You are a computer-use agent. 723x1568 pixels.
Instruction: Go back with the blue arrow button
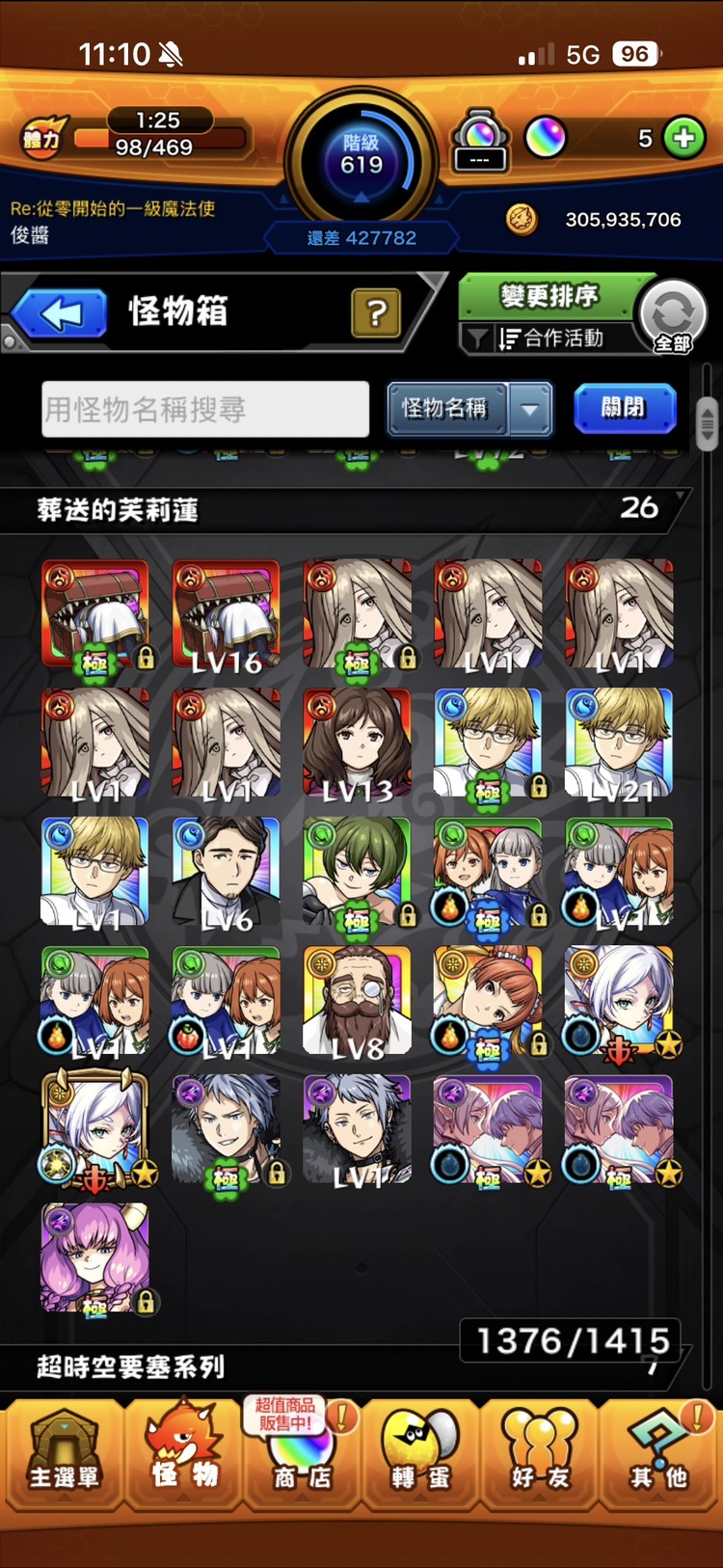coord(62,313)
